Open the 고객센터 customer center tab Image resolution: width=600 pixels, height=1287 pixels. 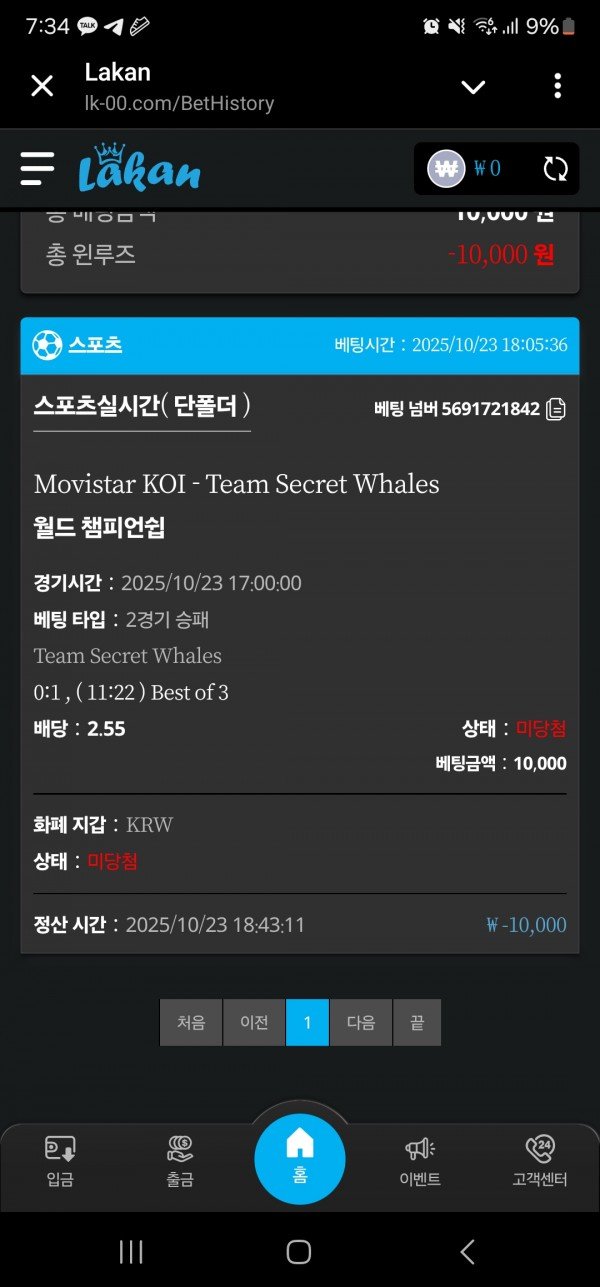(540, 1161)
